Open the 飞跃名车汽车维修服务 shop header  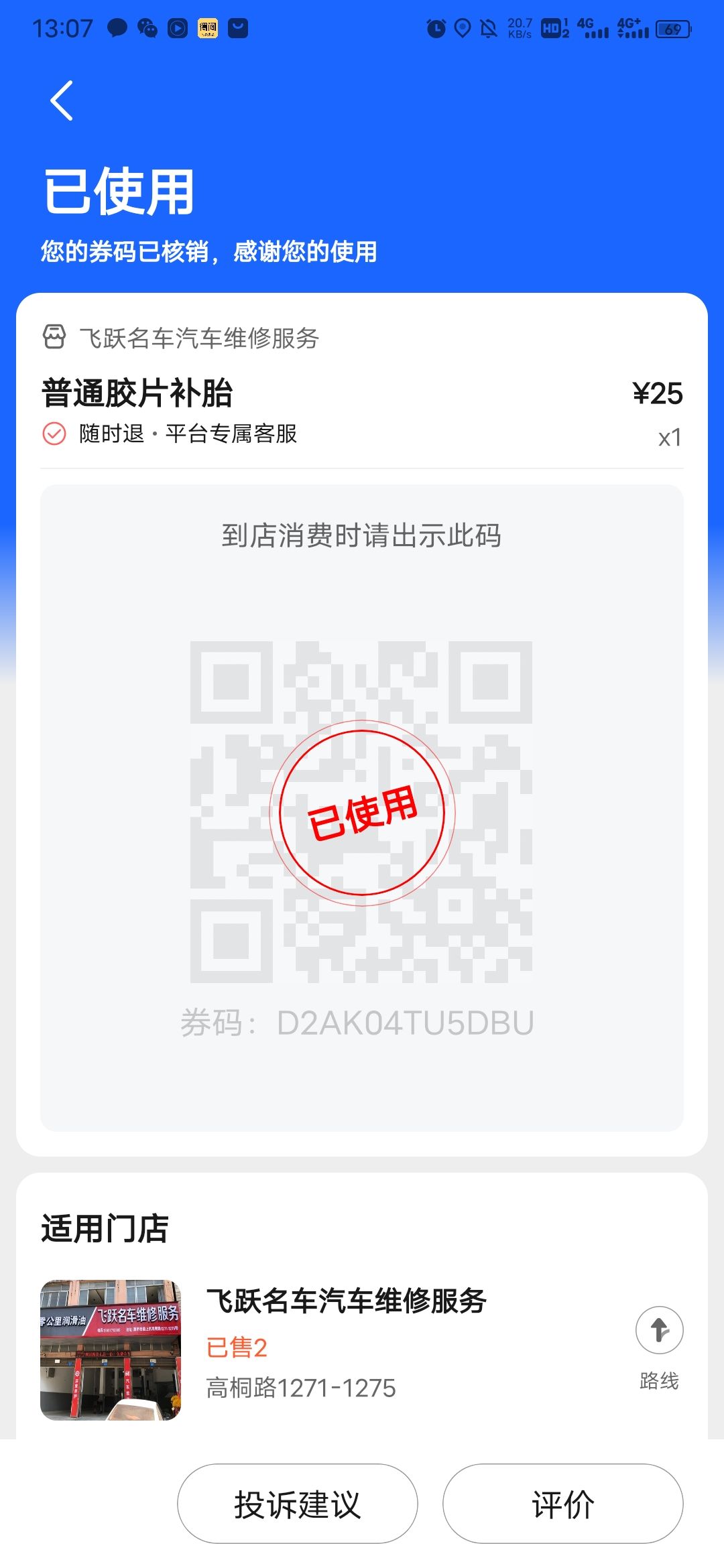pos(198,338)
